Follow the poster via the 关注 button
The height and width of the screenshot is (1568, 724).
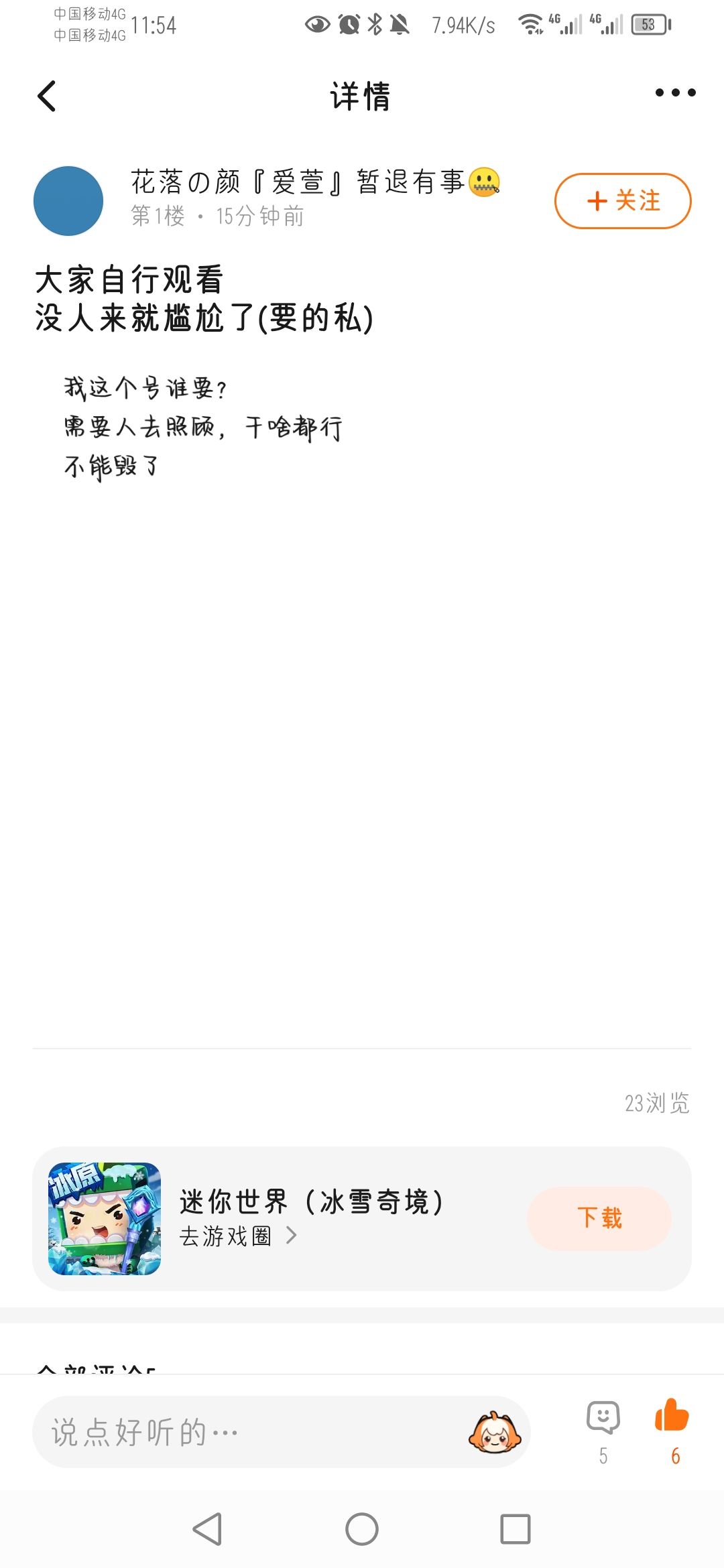pos(623,200)
